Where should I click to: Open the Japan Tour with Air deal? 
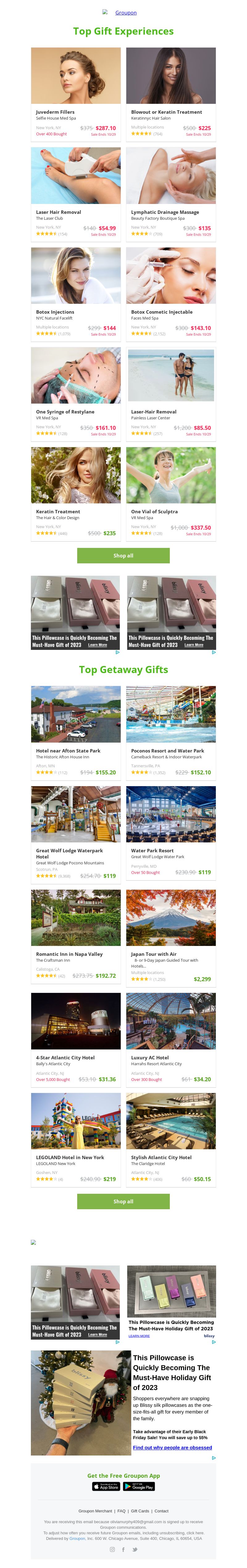click(x=154, y=954)
